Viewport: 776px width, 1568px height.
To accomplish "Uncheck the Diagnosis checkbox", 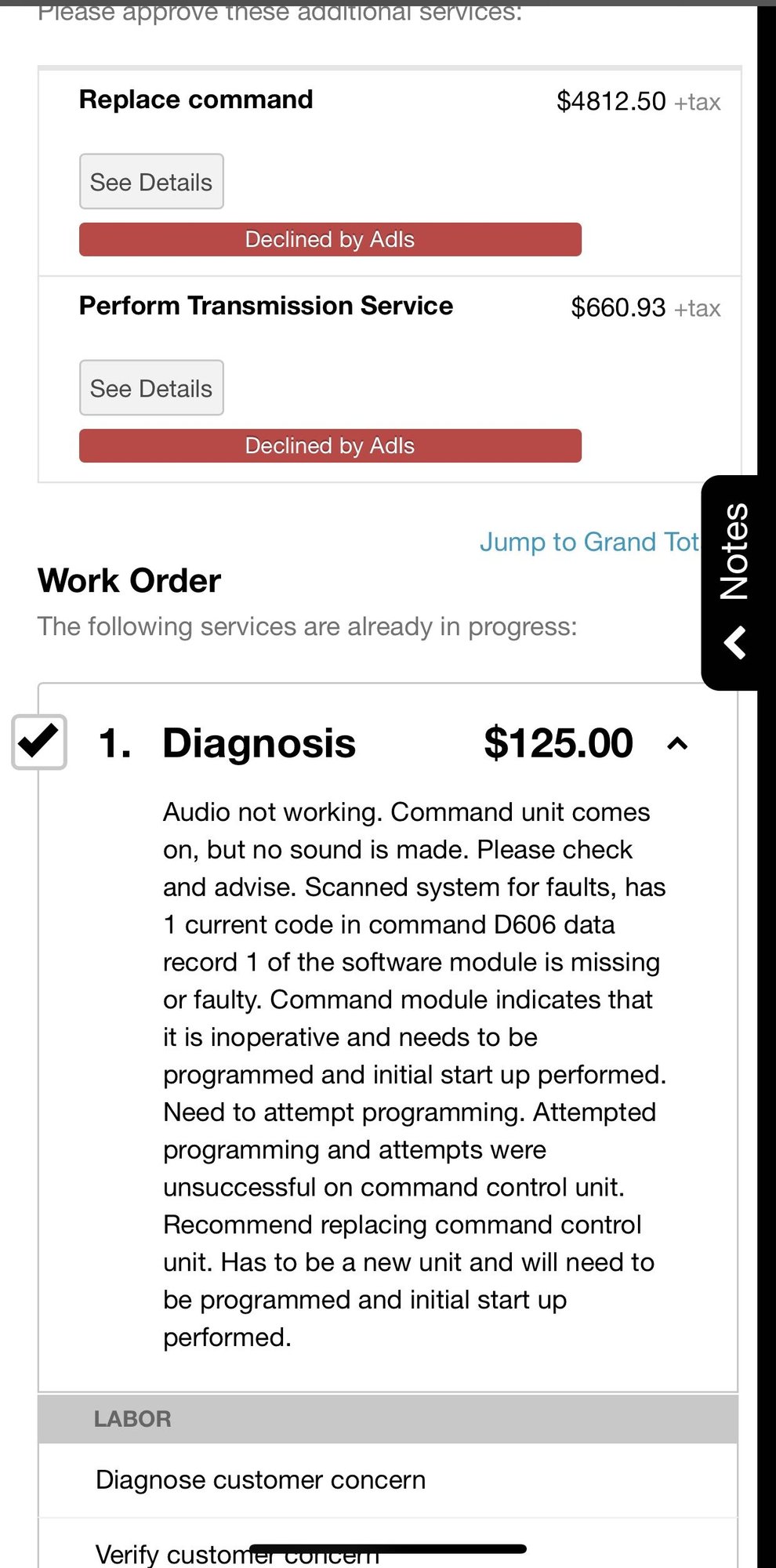I will [x=39, y=742].
